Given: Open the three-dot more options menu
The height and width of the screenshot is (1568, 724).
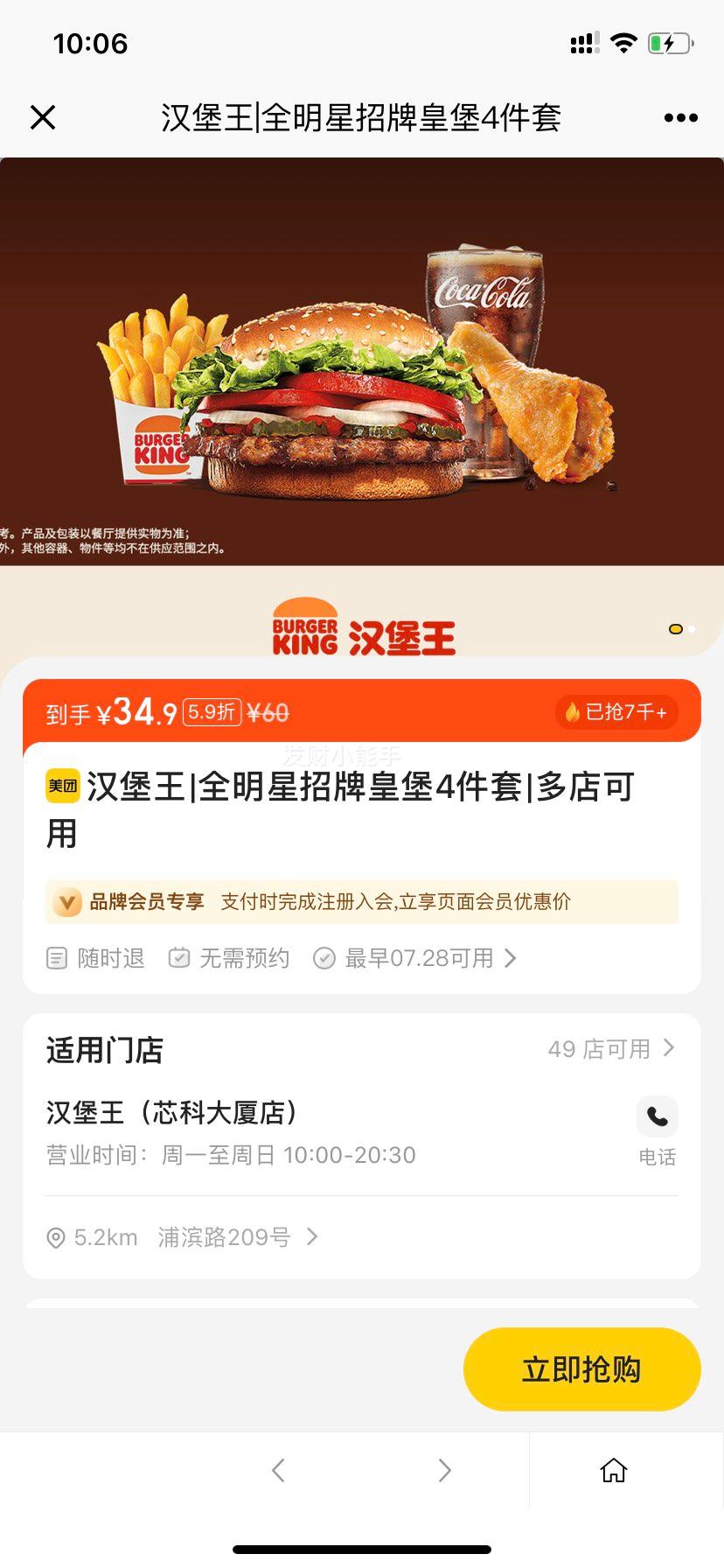Looking at the screenshot, I should 681,115.
